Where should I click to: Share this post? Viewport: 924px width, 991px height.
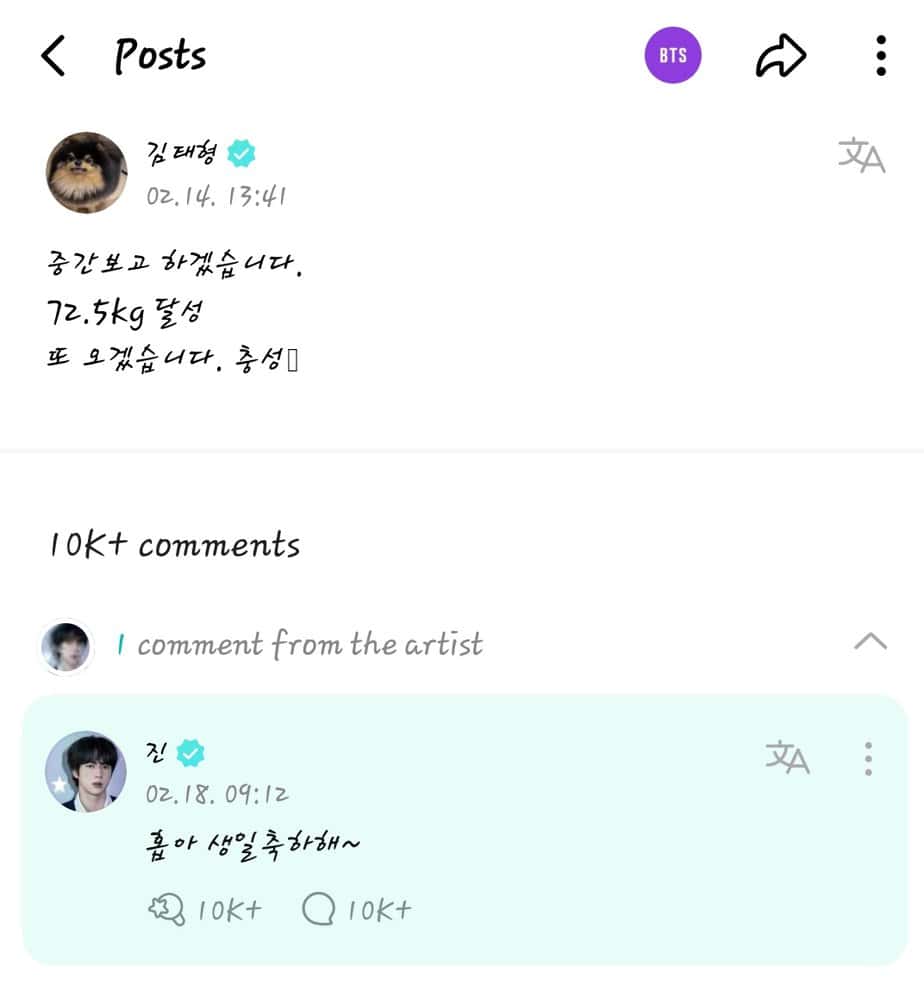[x=780, y=56]
